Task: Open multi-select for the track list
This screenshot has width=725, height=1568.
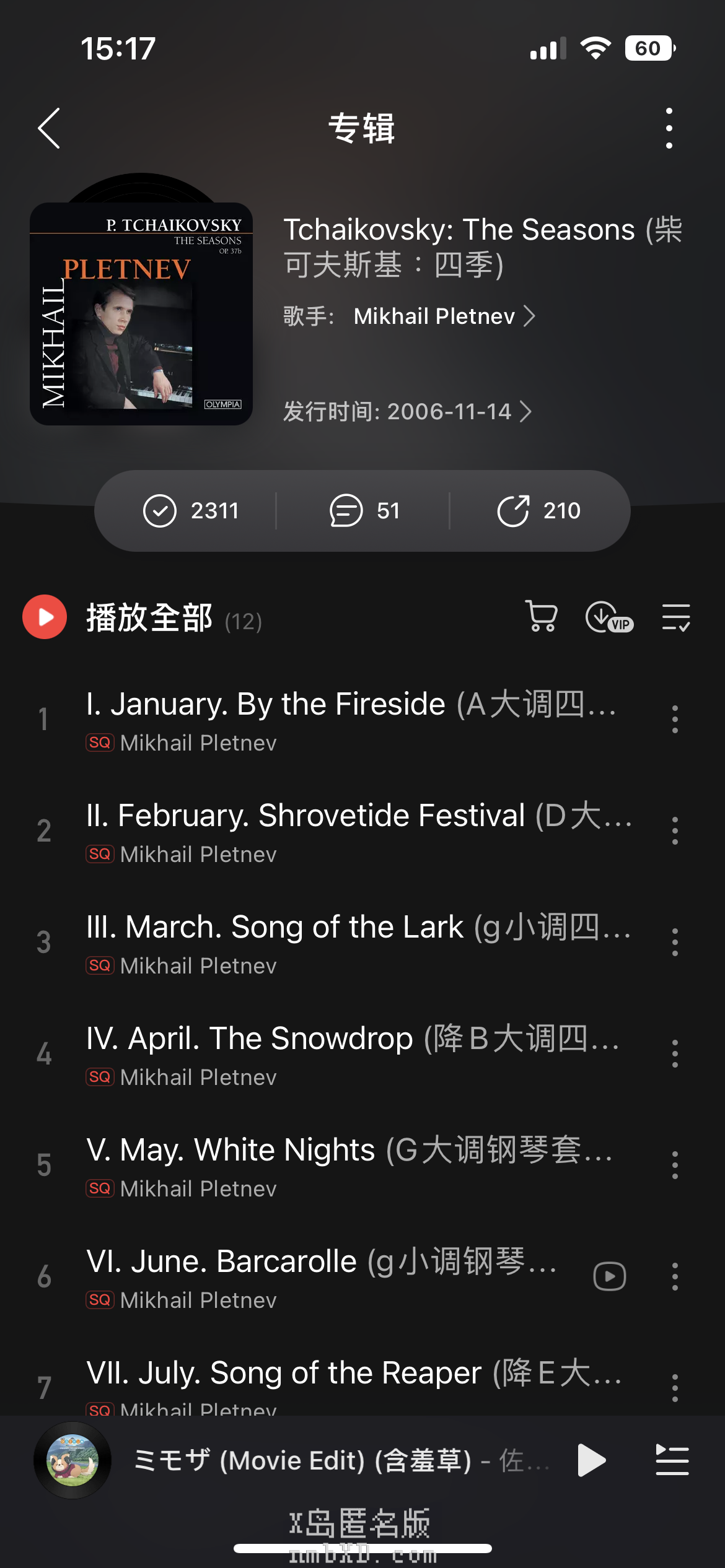Action: [x=675, y=617]
